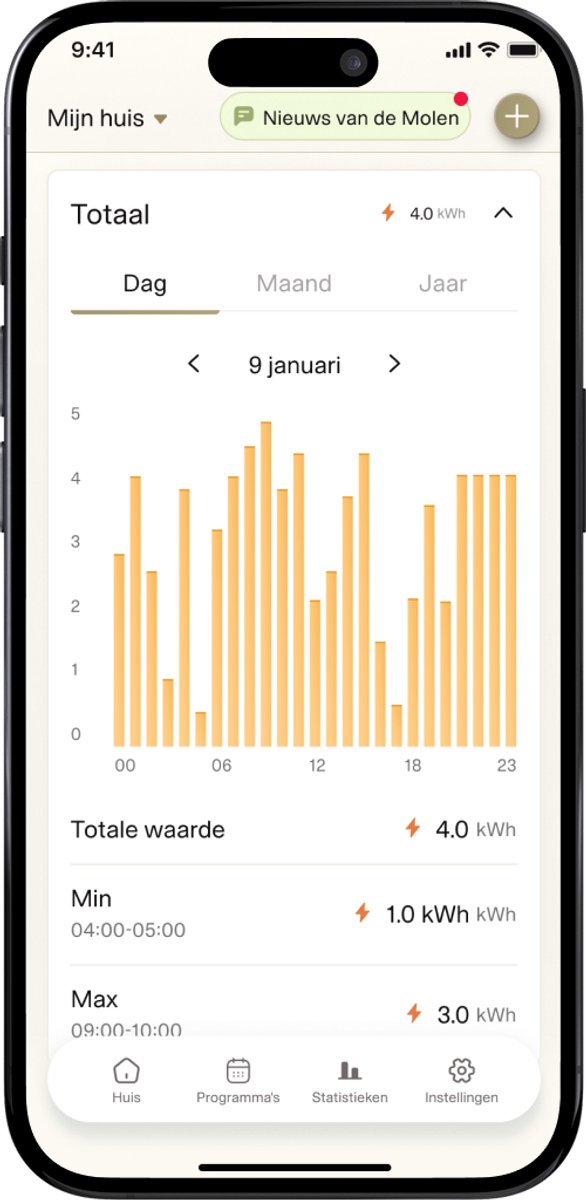Image resolution: width=586 pixels, height=1200 pixels.
Task: Tap the plus add button
Action: pos(516,117)
